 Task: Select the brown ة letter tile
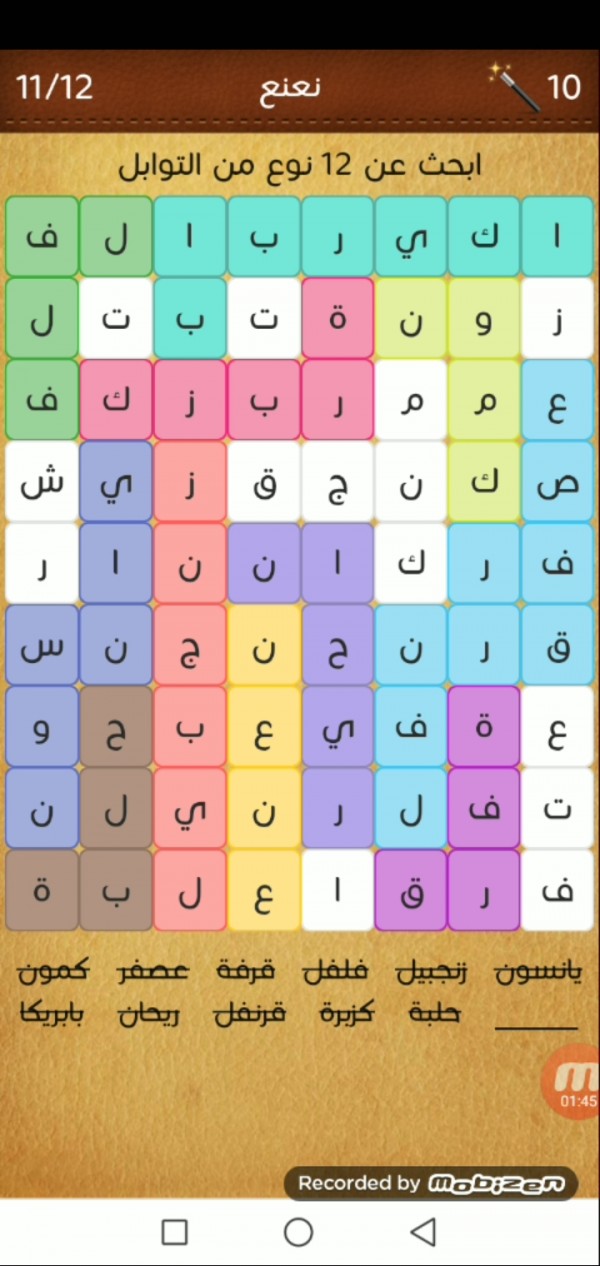(x=42, y=891)
